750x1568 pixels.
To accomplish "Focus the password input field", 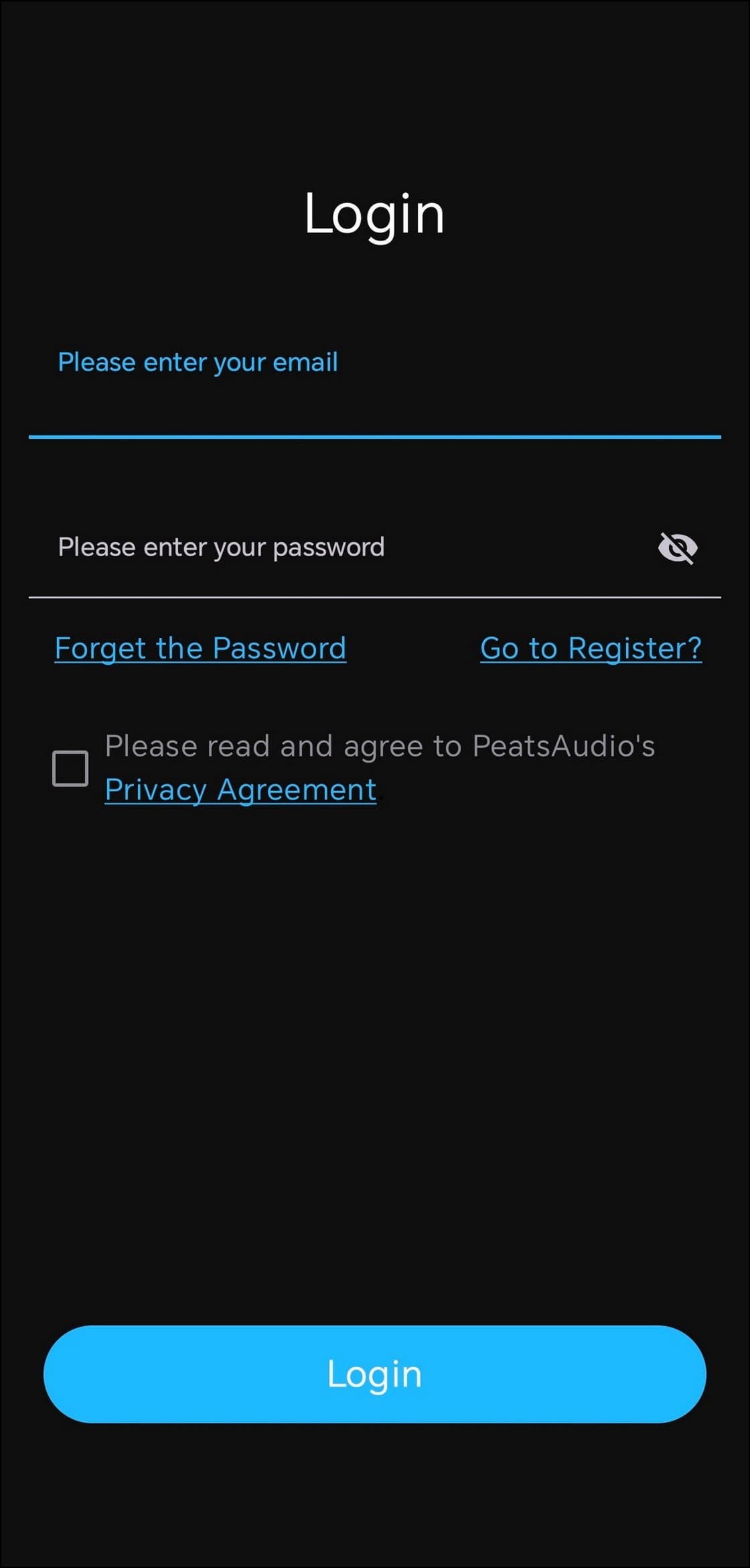I will 335,548.
